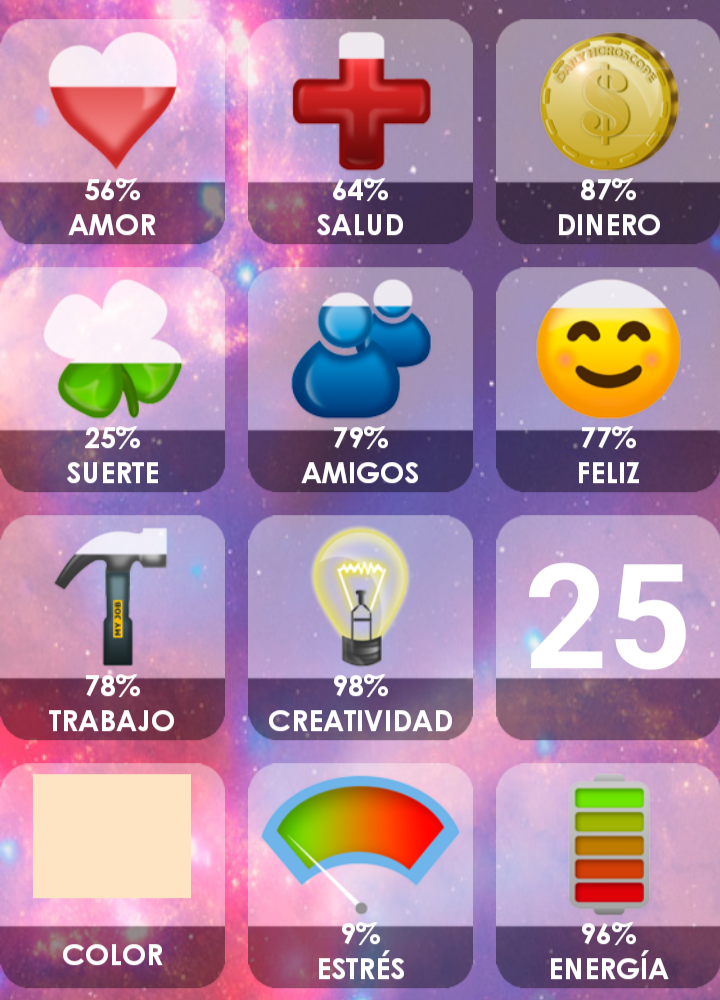View the lucky Color tile
720x1000 pixels.
coord(113,874)
